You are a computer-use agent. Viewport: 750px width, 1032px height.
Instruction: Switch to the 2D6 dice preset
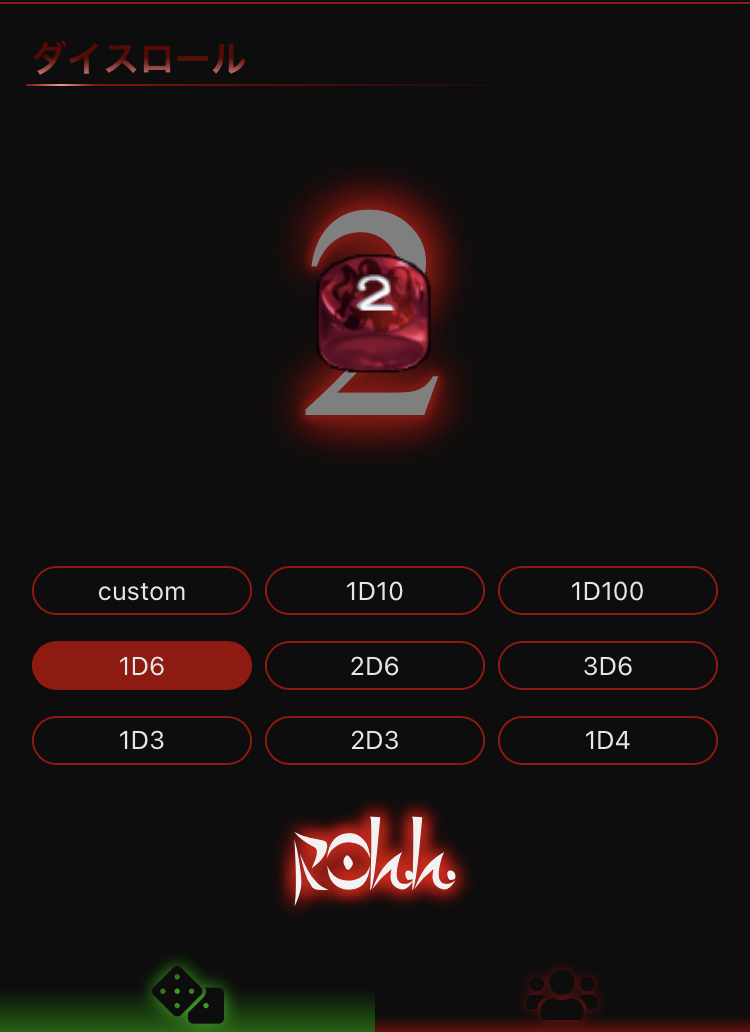(x=374, y=666)
